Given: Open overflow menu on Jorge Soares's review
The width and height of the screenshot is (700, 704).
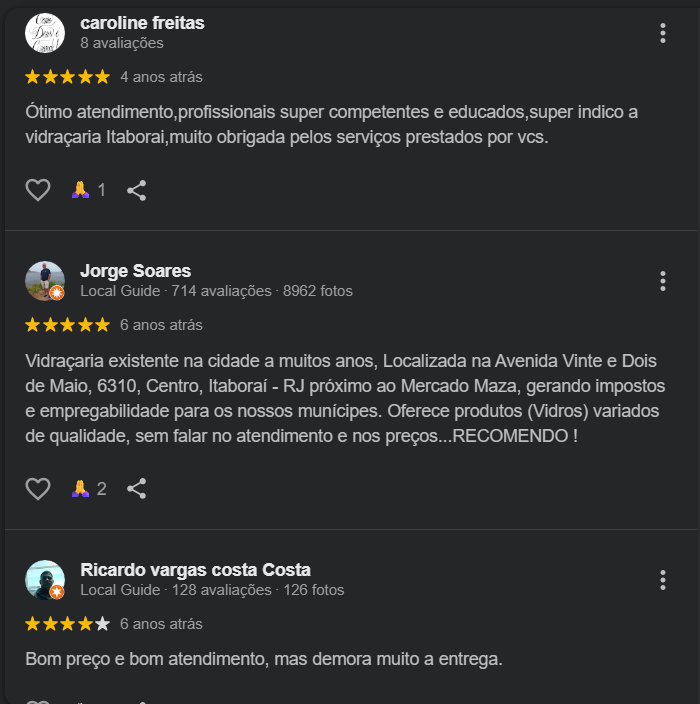Looking at the screenshot, I should pyautogui.click(x=662, y=281).
